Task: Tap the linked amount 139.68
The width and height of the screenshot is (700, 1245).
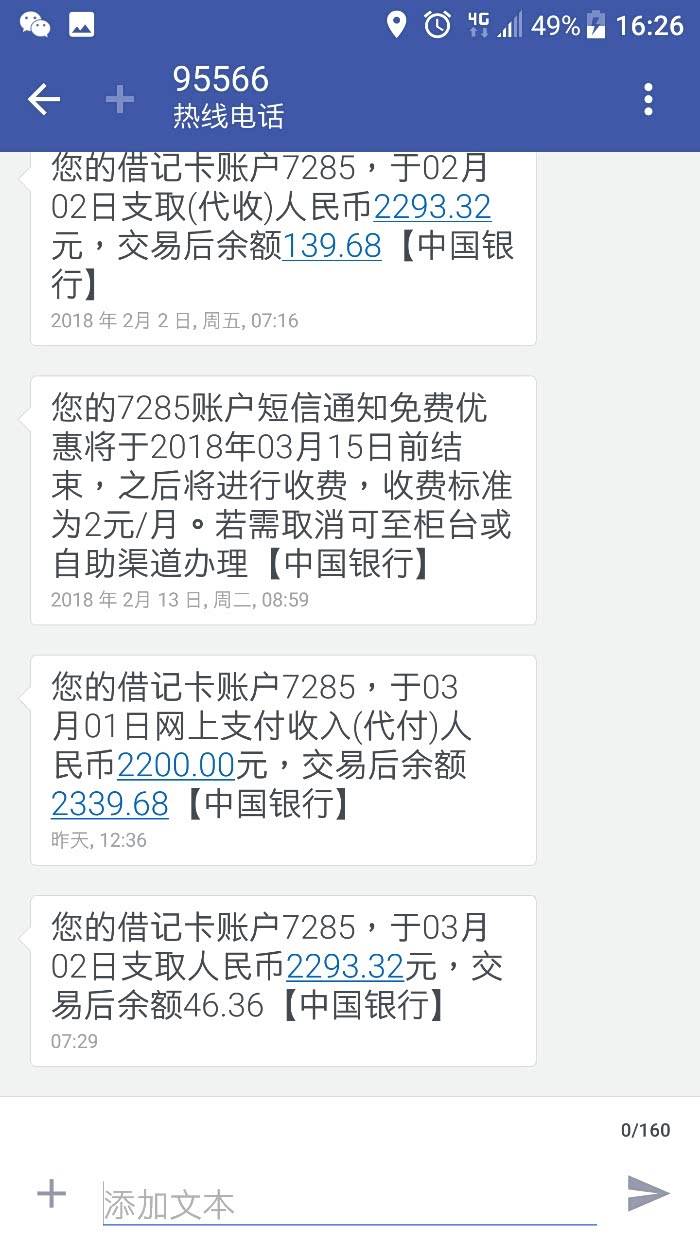Action: [332, 246]
